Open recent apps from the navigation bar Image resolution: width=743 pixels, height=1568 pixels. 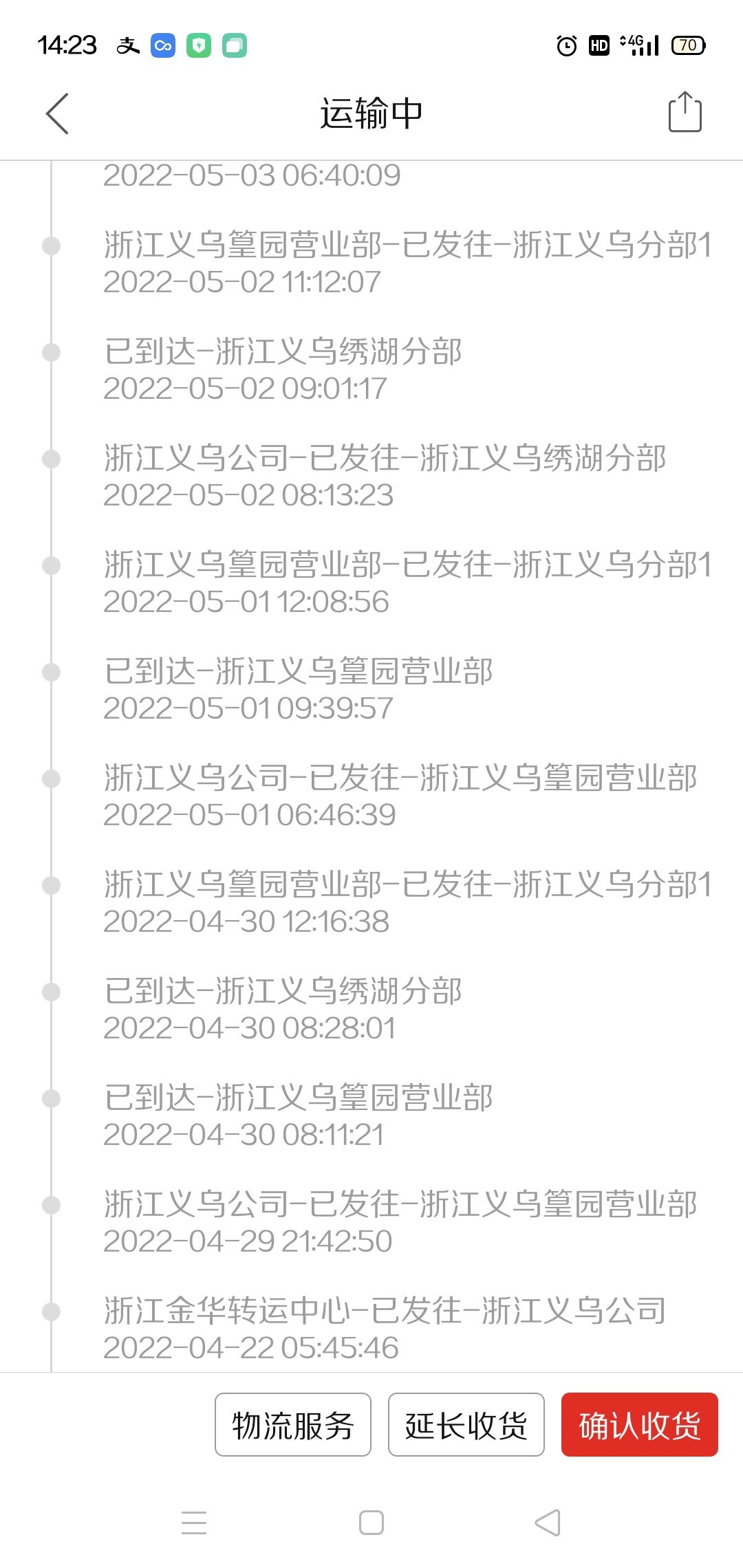[194, 1523]
